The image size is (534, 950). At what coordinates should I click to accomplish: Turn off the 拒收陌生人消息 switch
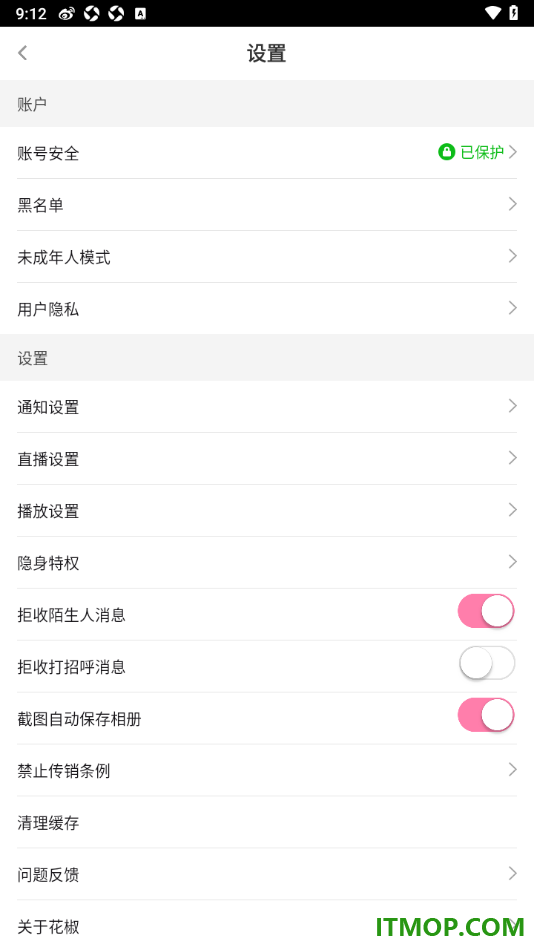pyautogui.click(x=486, y=611)
